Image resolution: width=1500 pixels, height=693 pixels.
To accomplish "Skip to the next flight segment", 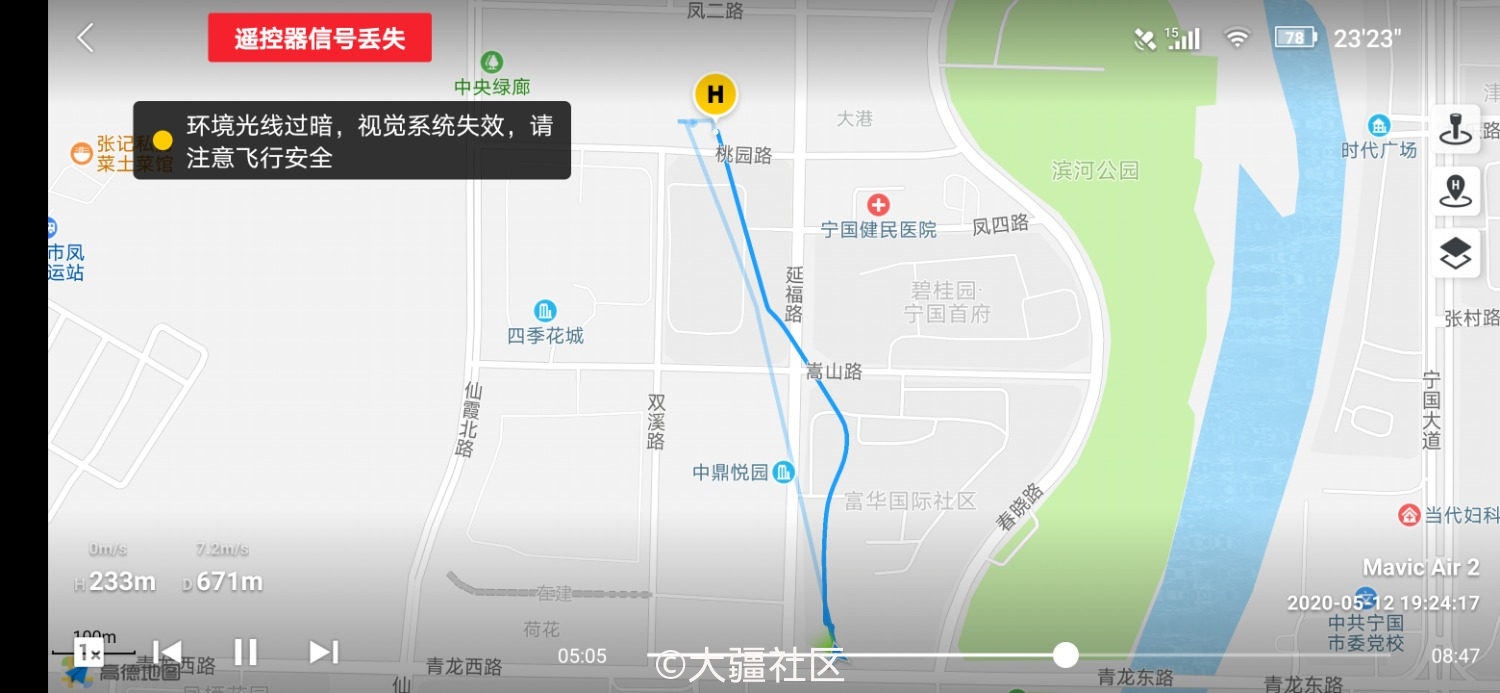I will click(323, 652).
